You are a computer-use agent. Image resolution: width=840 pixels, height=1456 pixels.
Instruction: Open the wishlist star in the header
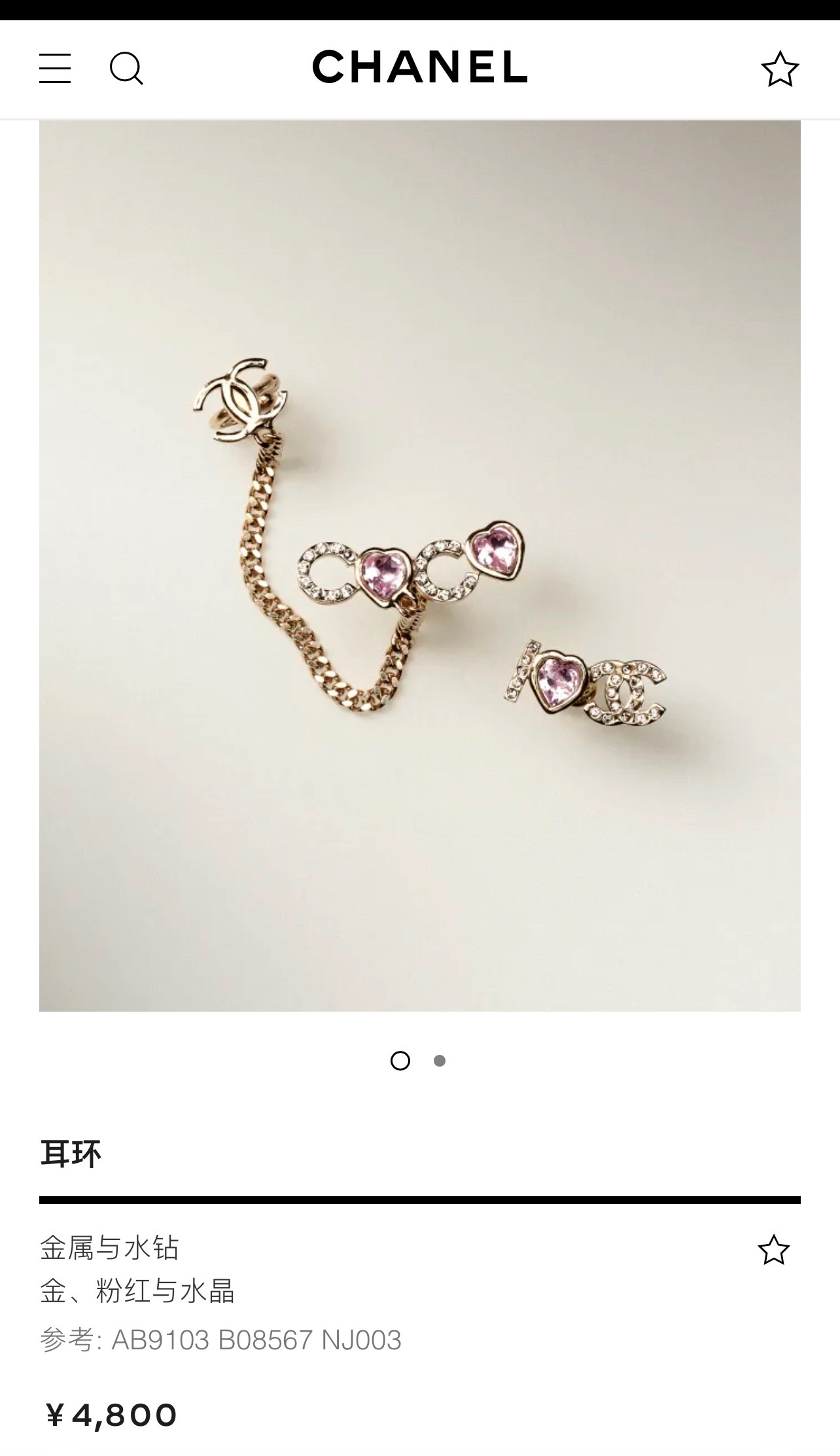pyautogui.click(x=779, y=69)
